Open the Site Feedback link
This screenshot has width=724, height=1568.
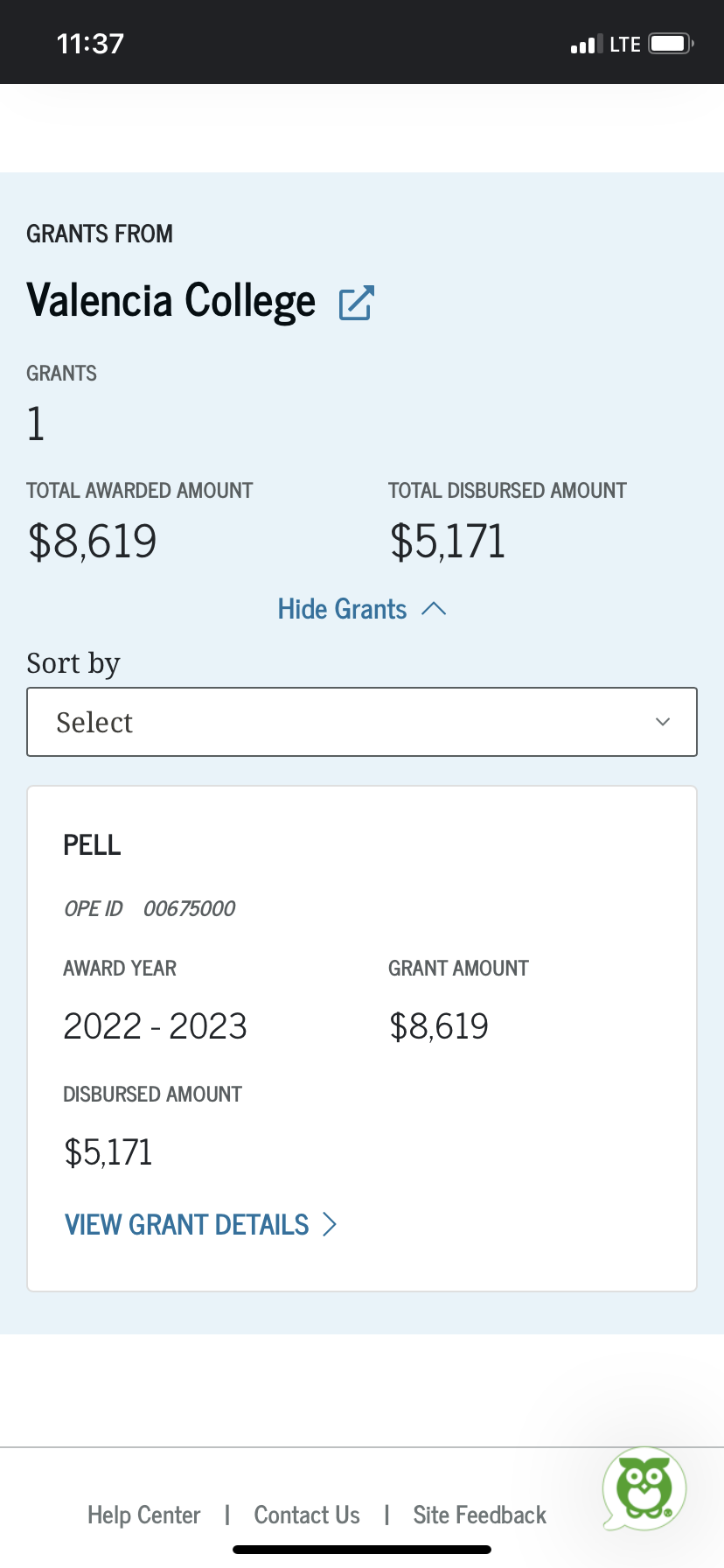[479, 1515]
